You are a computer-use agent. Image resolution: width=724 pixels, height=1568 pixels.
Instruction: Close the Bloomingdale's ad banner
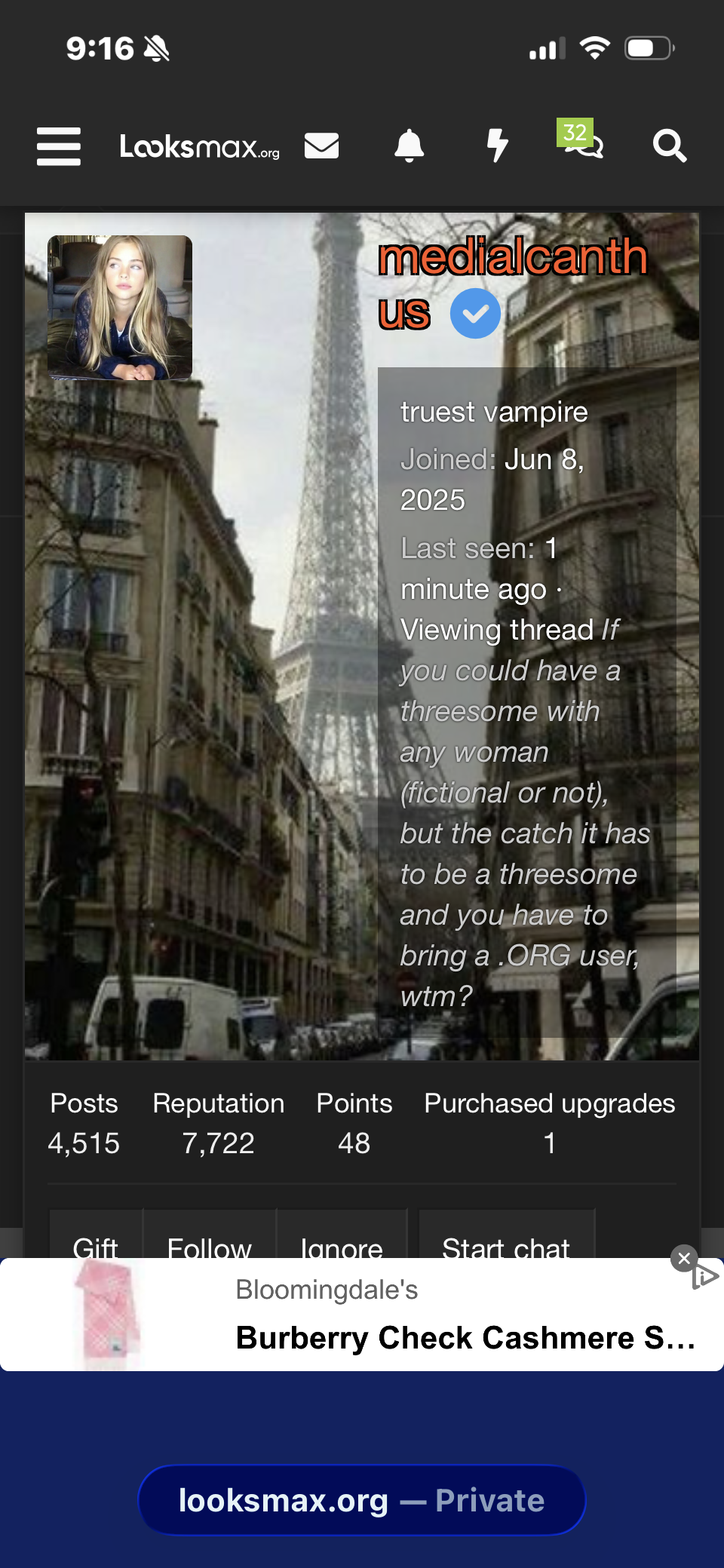(684, 1258)
